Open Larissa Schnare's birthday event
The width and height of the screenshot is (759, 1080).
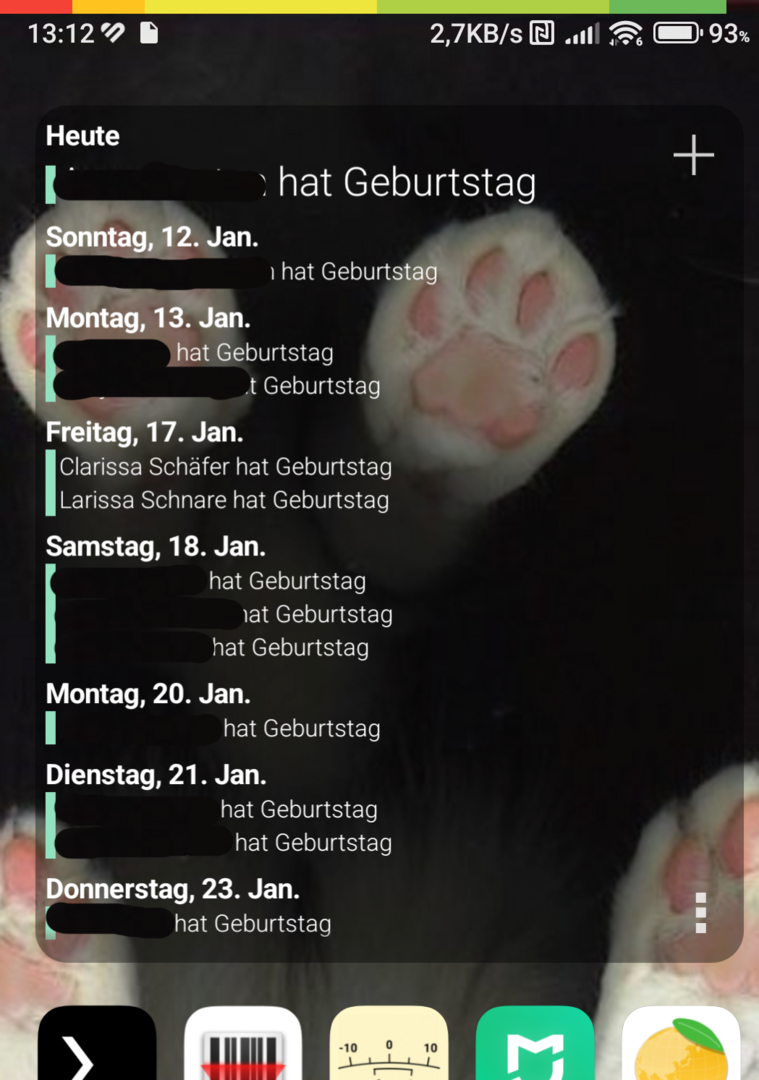pyautogui.click(x=224, y=500)
